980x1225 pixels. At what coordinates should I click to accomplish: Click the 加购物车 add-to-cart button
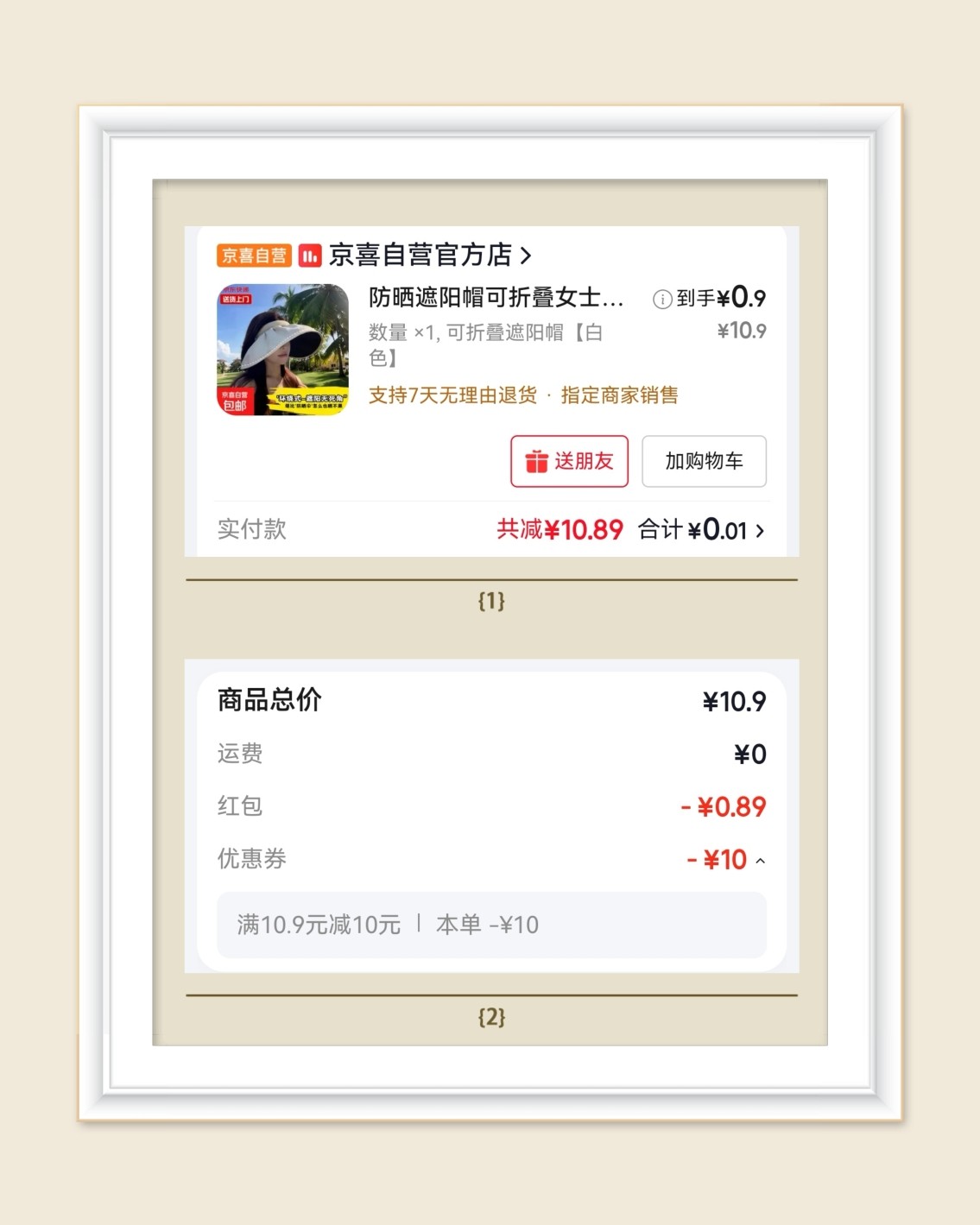[x=704, y=461]
